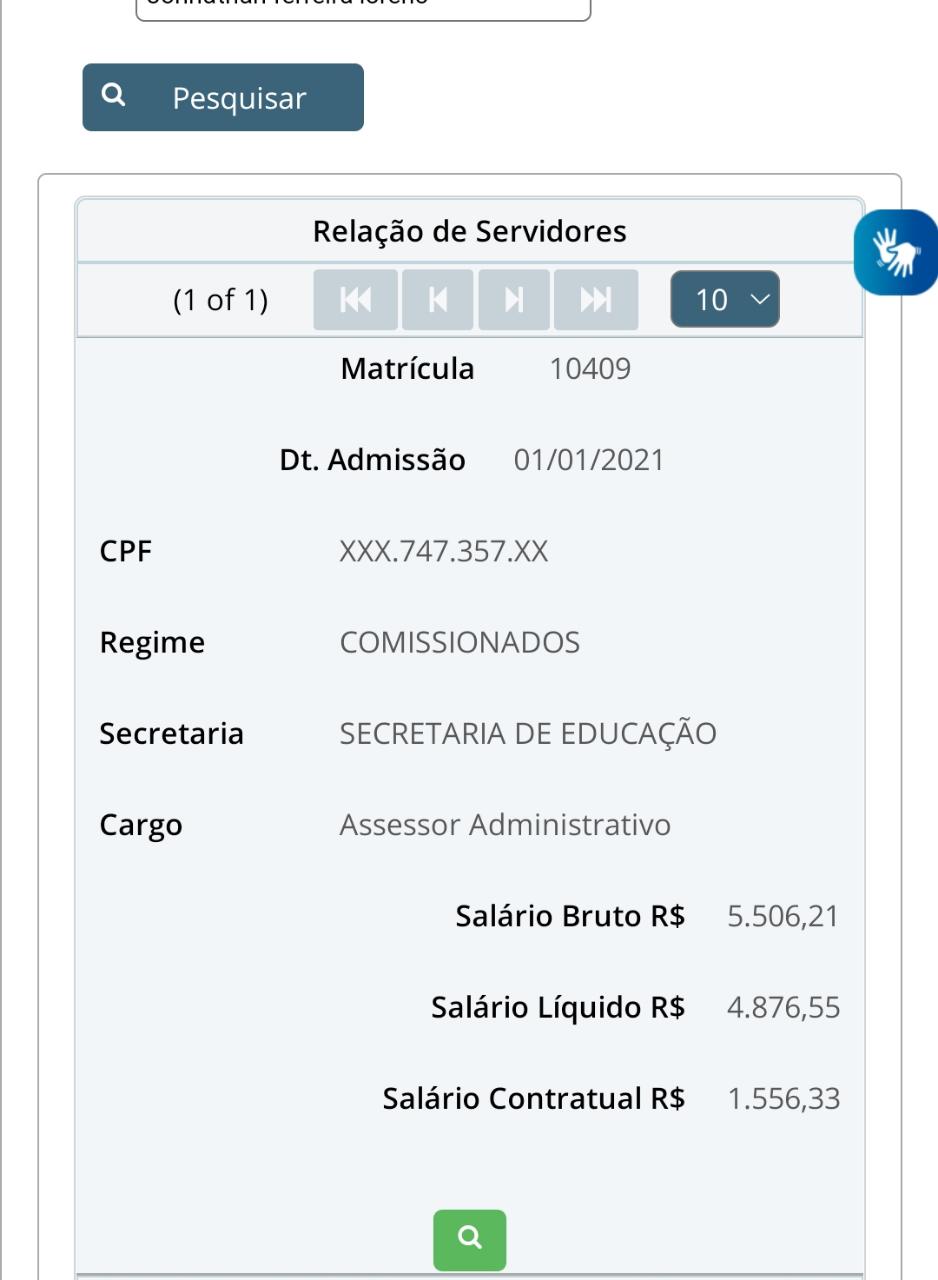Open the rows-per-page dropdown showing 10
Image resolution: width=938 pixels, height=1280 pixels.
[724, 300]
